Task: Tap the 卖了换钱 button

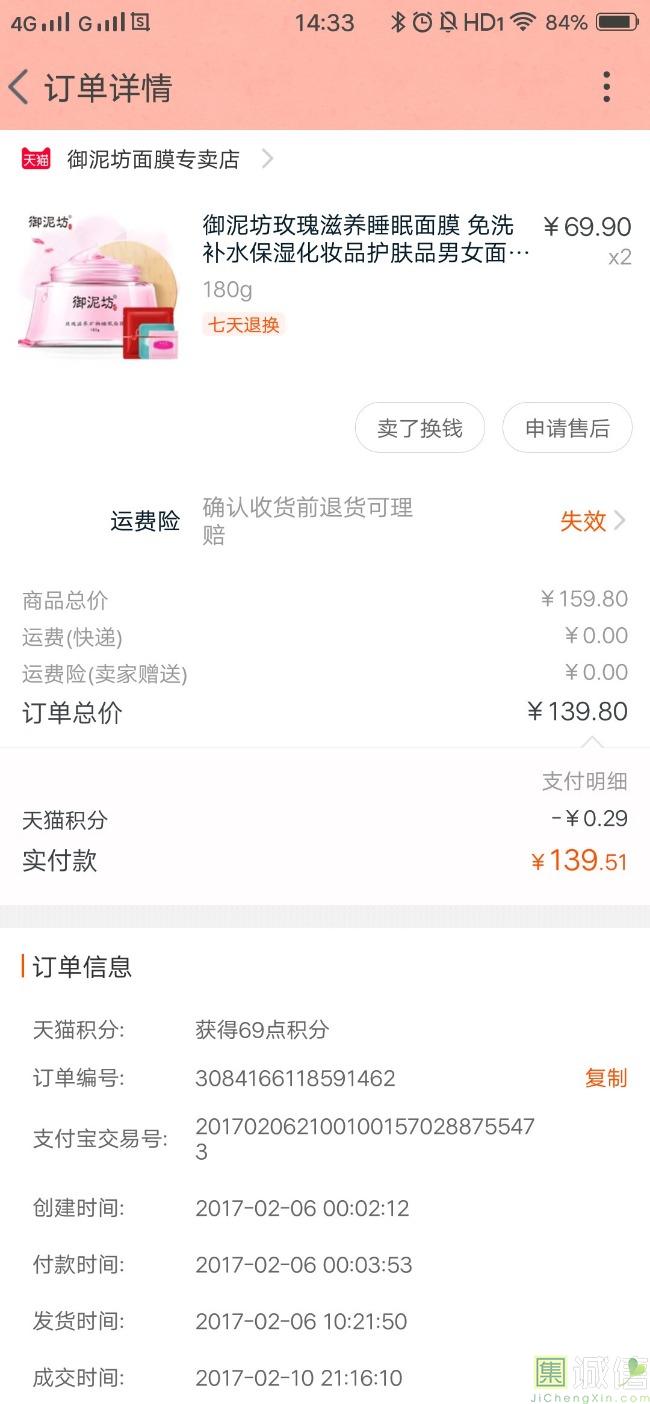Action: coord(420,429)
